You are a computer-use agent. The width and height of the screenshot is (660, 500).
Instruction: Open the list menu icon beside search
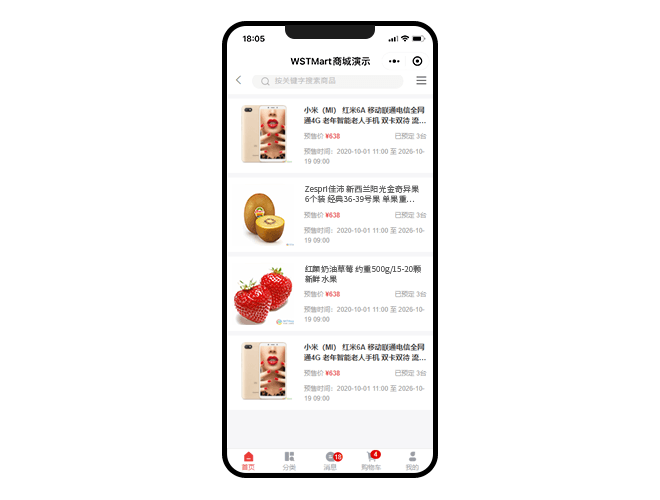coord(421,81)
